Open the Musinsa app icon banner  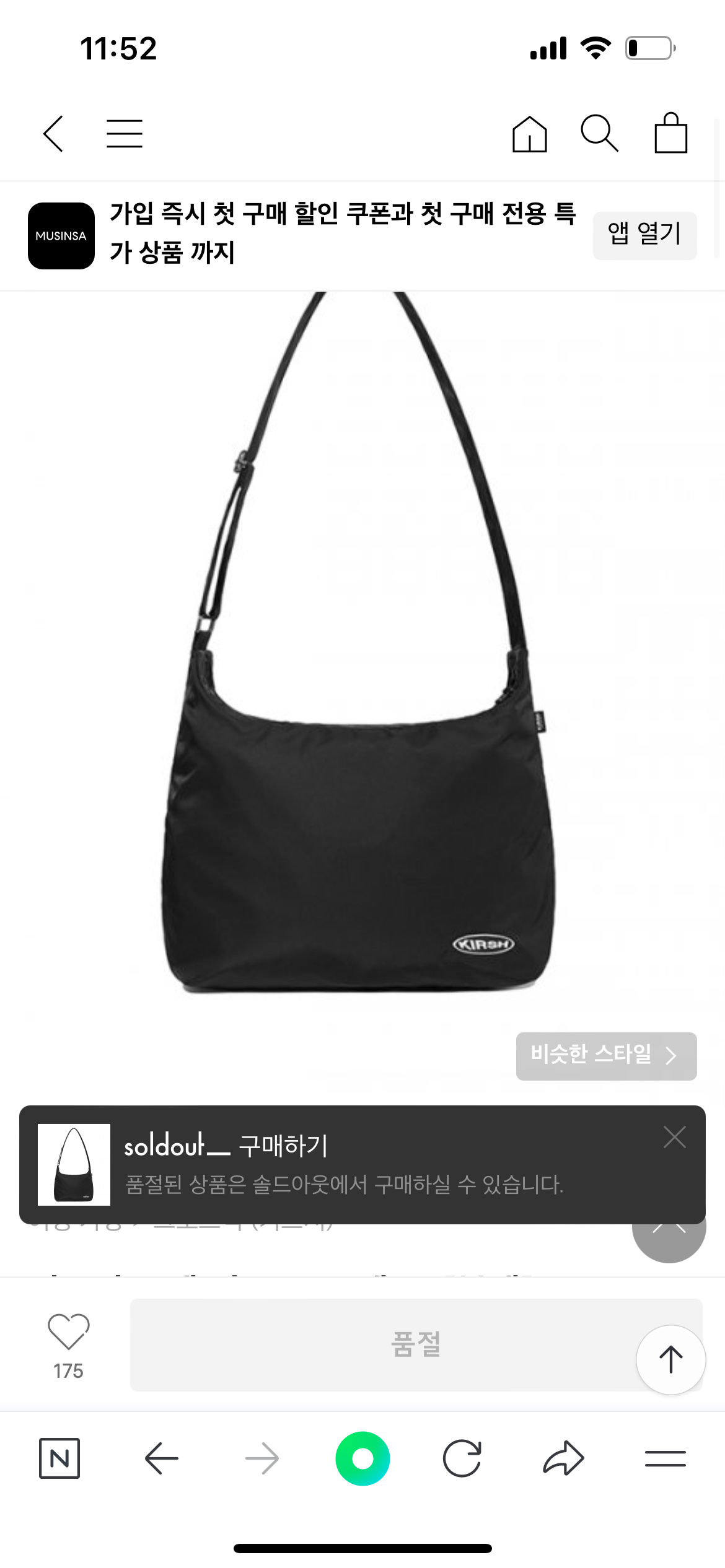[61, 236]
